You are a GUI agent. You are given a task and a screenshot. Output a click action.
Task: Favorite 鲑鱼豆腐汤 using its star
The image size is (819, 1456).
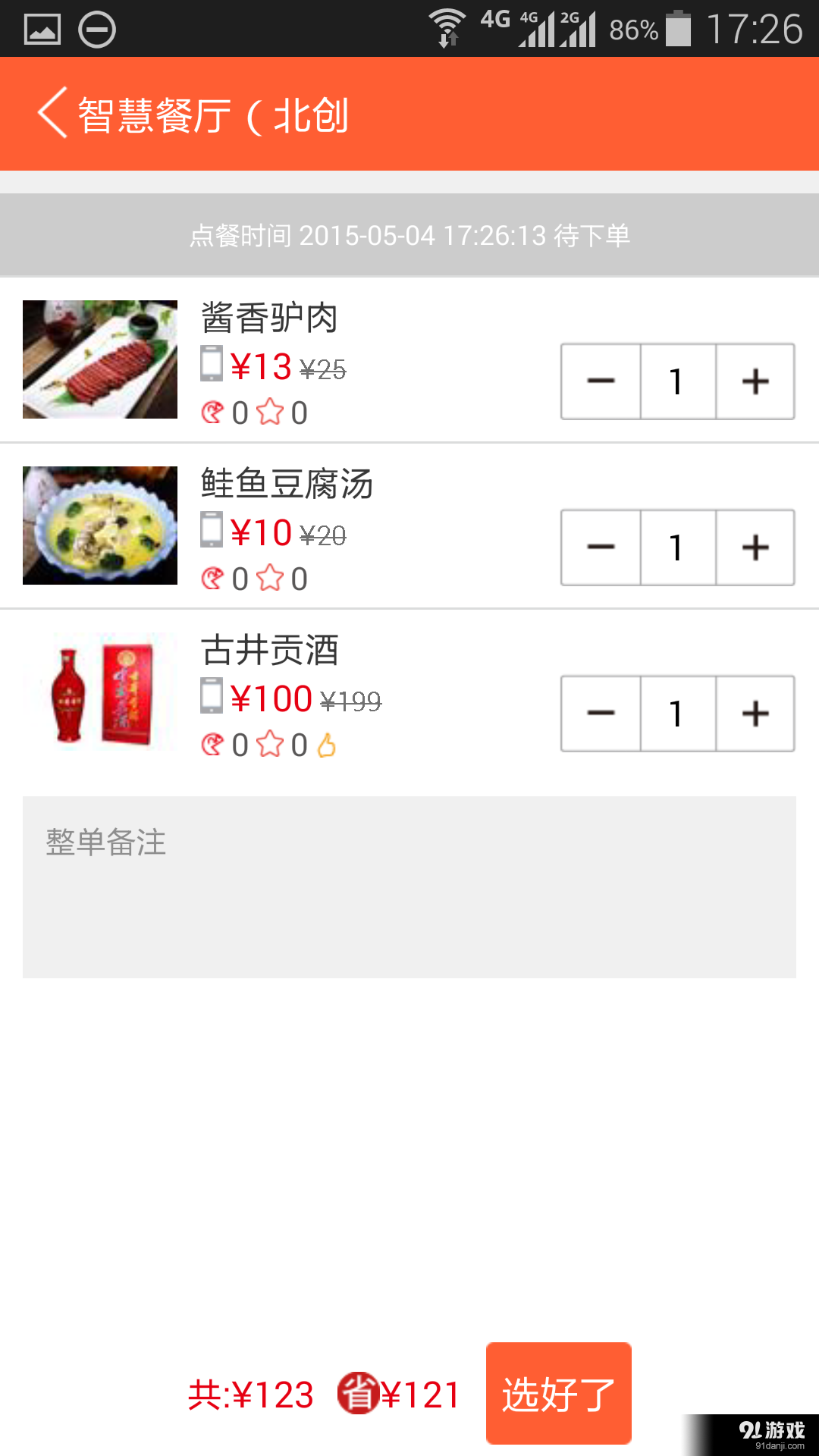tap(270, 578)
